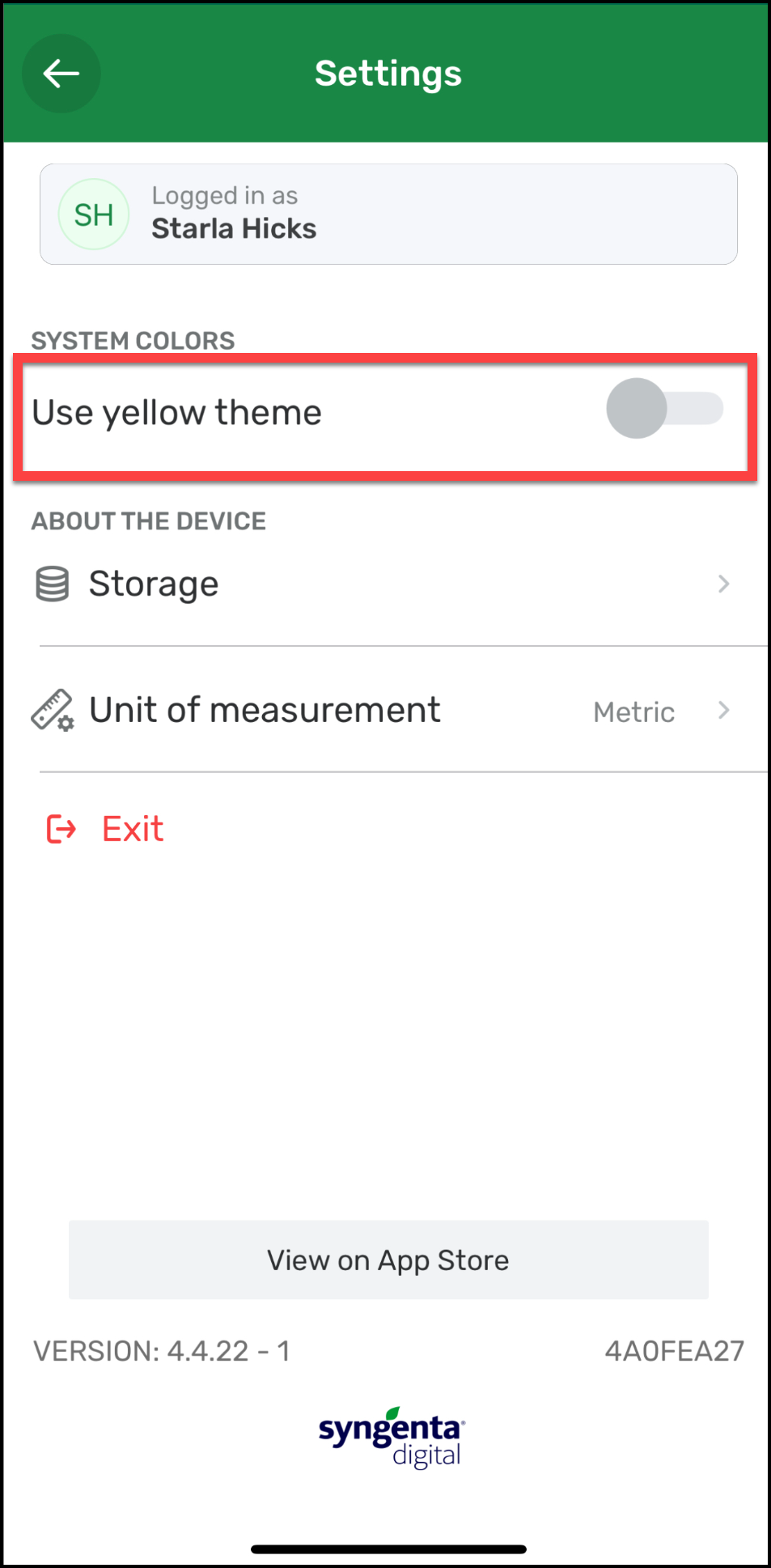Image resolution: width=771 pixels, height=1568 pixels.
Task: Open Unit of measurement setting
Action: pyautogui.click(x=385, y=710)
